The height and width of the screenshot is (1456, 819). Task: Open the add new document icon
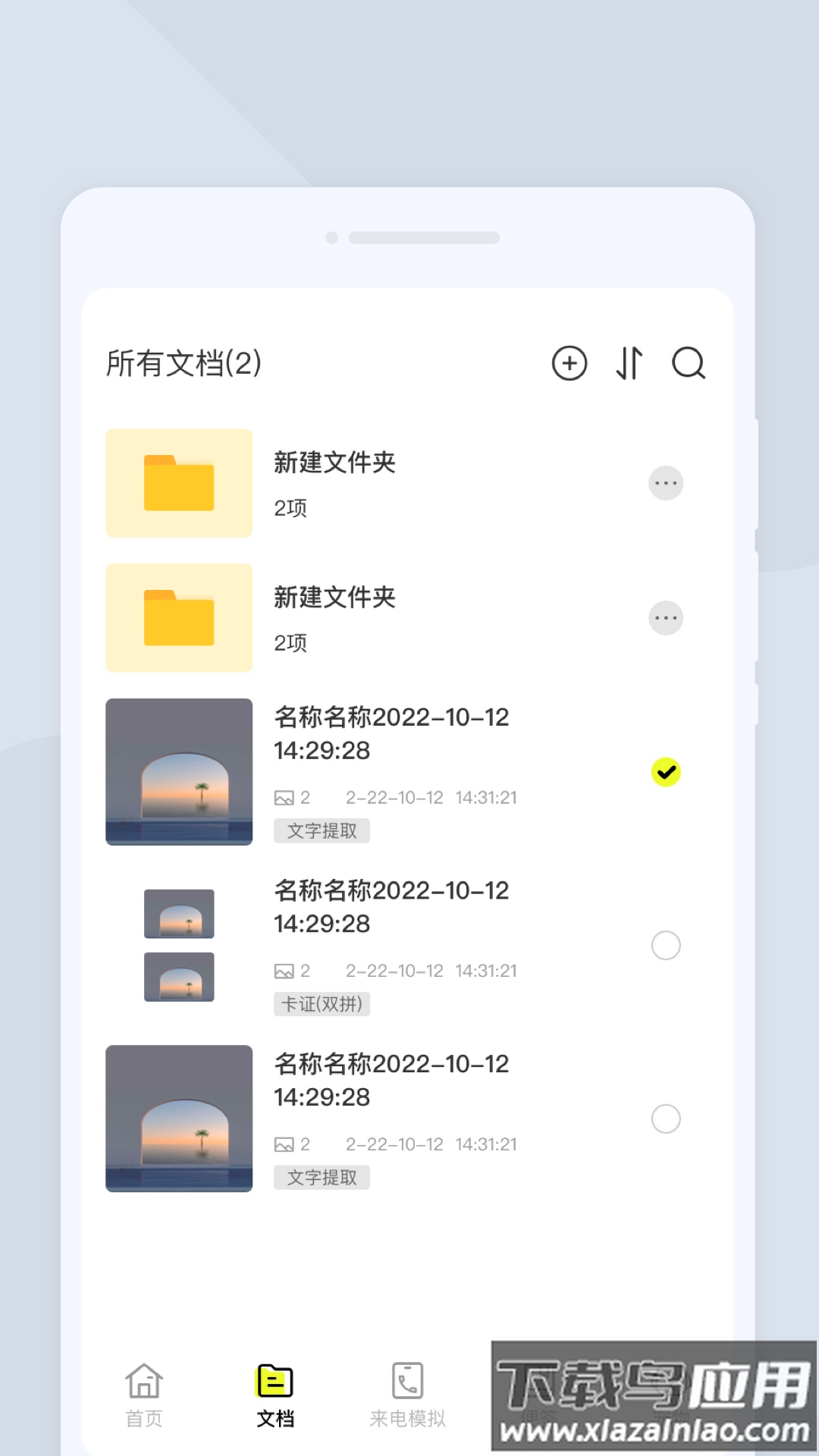(x=570, y=364)
